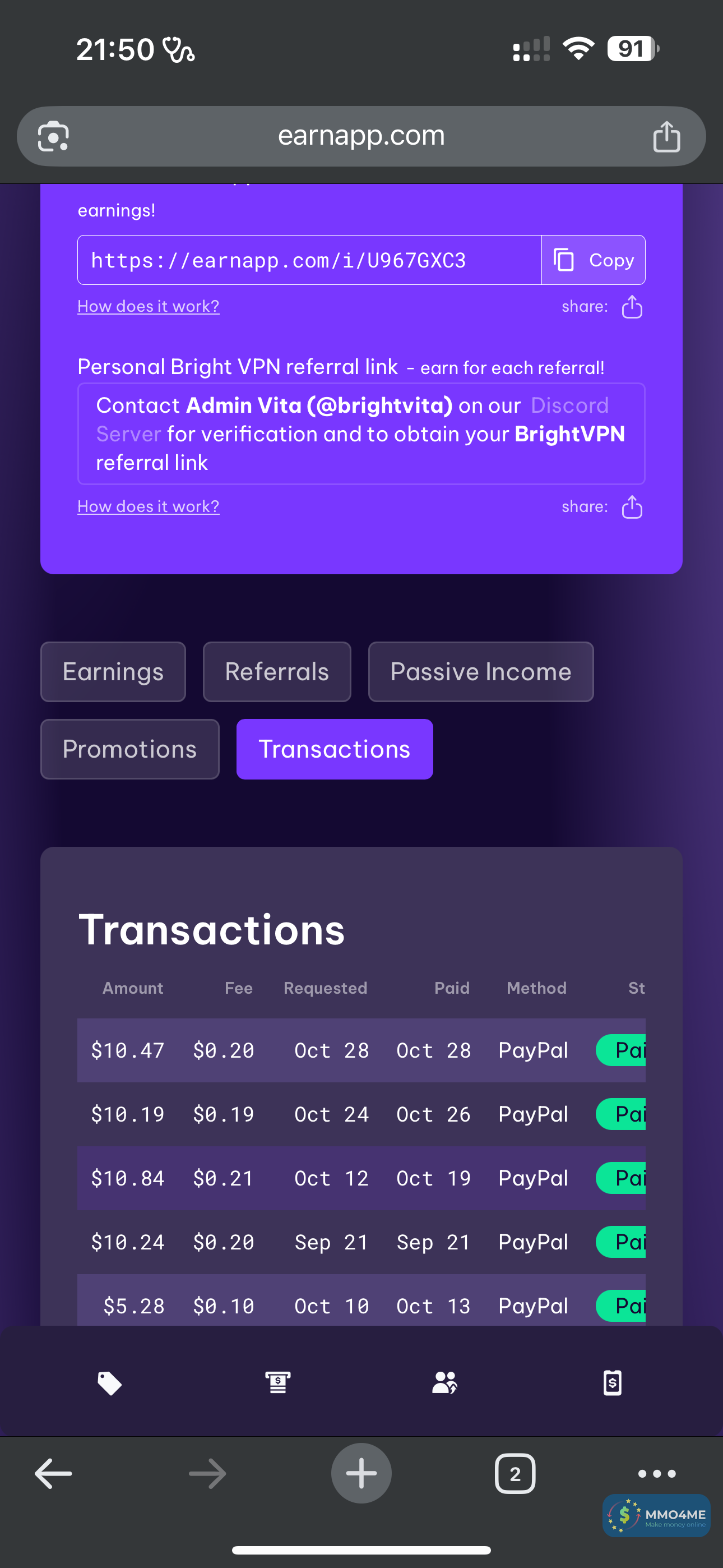Viewport: 723px width, 1568px height.
Task: Open the Discord Server link
Action: [569, 406]
